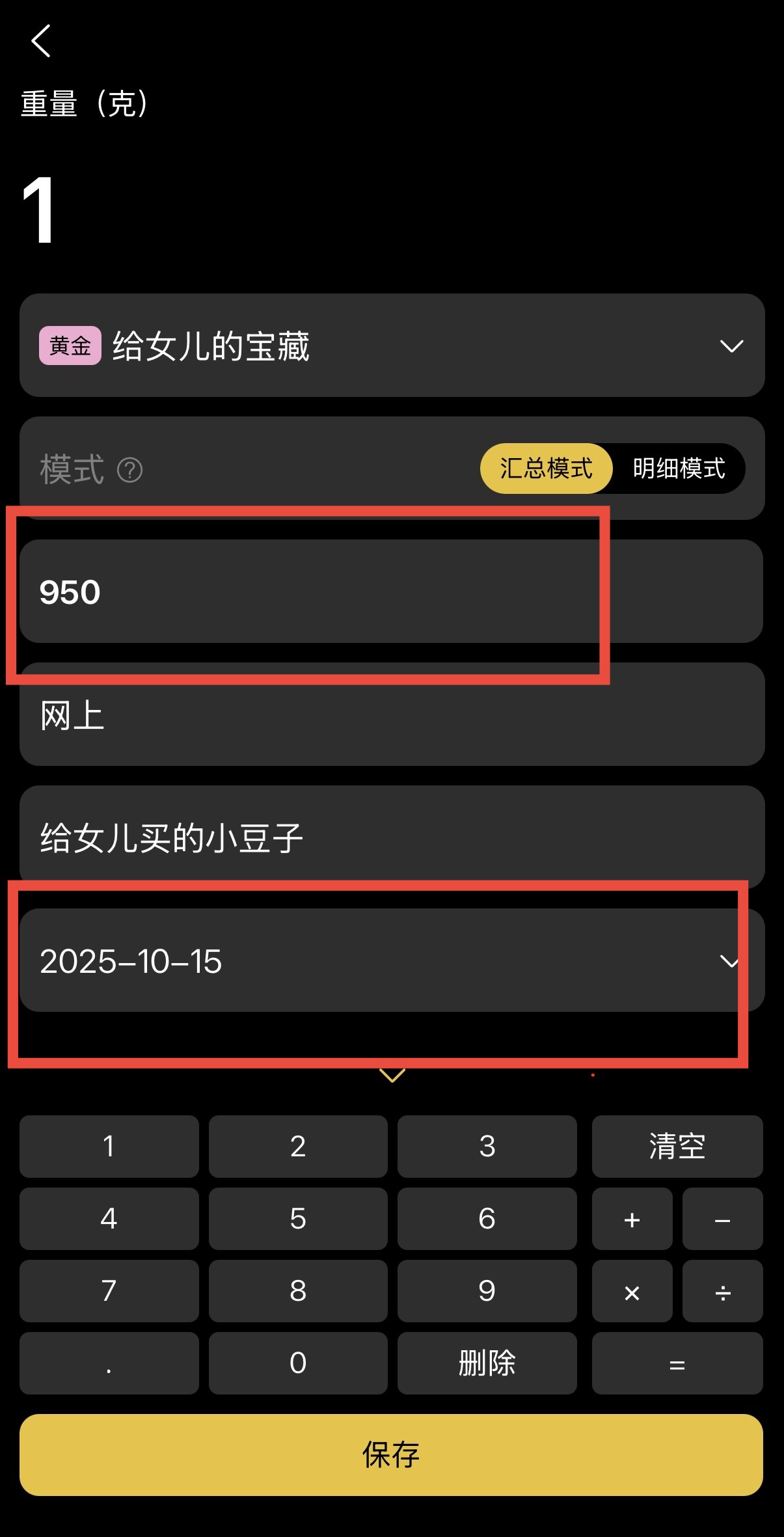Open the date picker showing 2025-10-15

(390, 960)
